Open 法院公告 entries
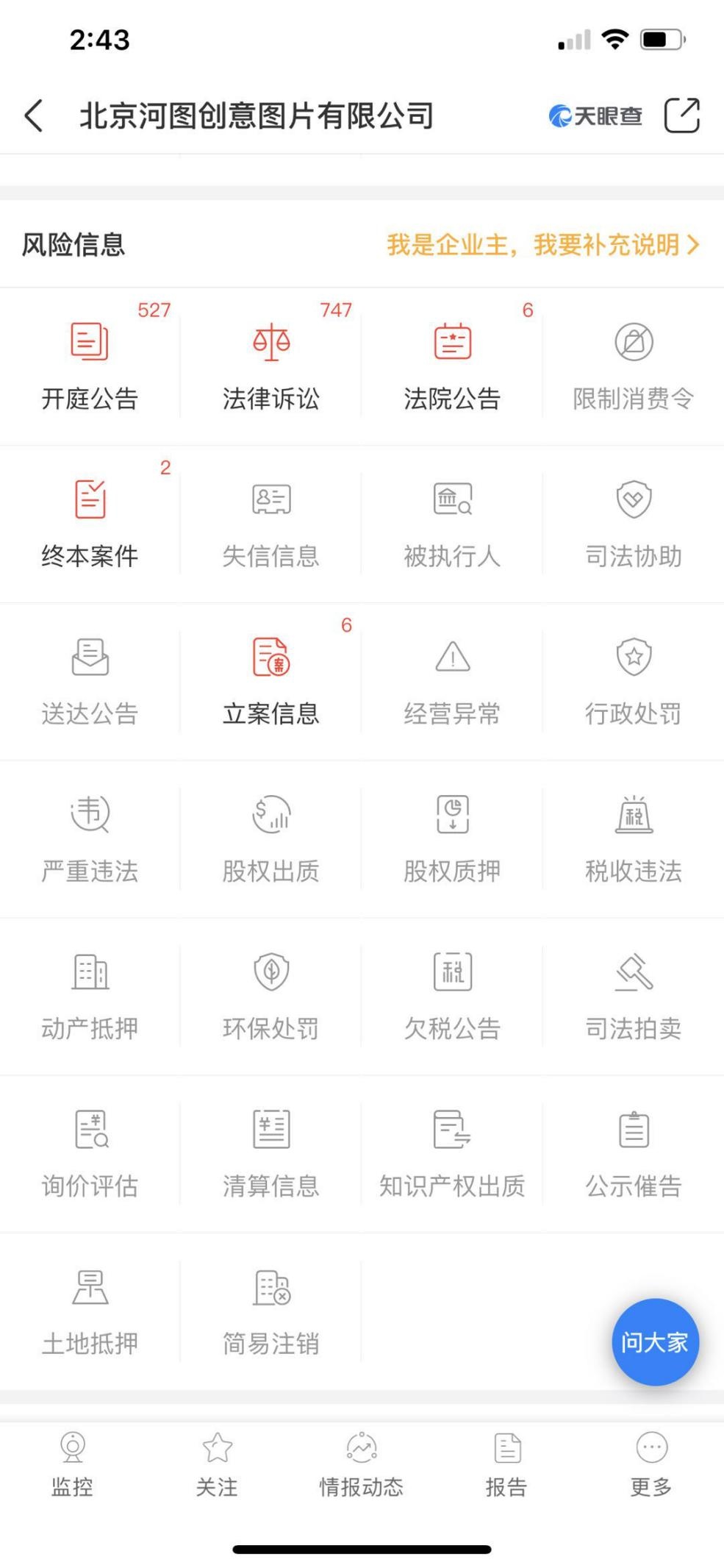The width and height of the screenshot is (724, 1568). coord(452,366)
